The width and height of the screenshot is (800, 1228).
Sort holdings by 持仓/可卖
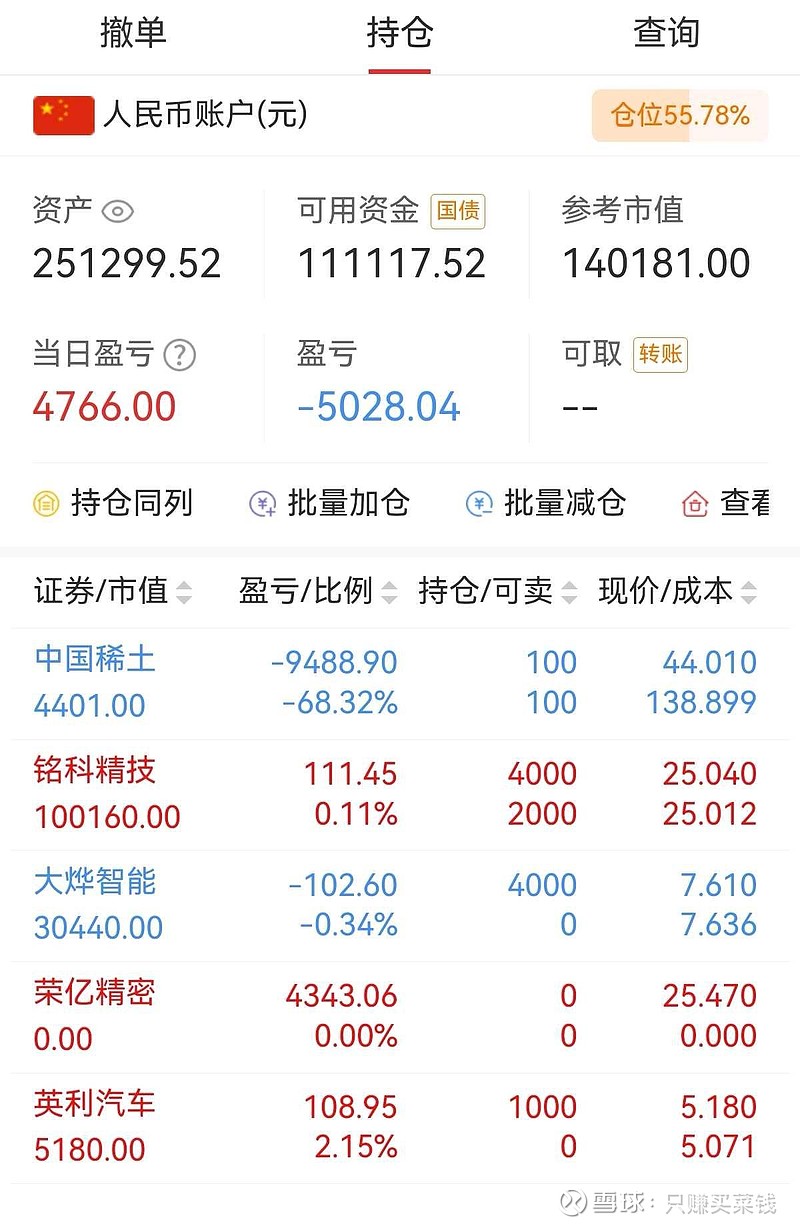tap(497, 592)
